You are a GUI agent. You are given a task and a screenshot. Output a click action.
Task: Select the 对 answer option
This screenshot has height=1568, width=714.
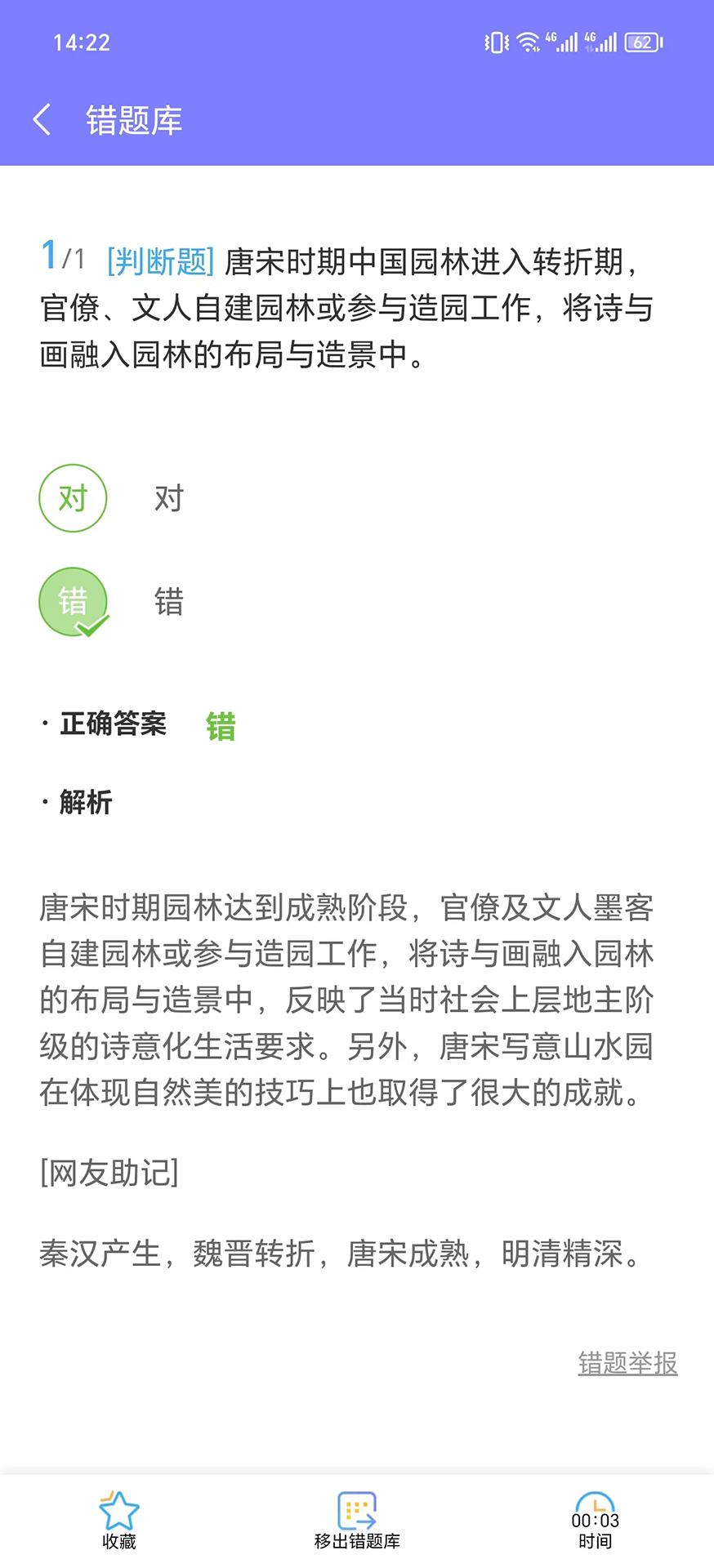(x=73, y=498)
